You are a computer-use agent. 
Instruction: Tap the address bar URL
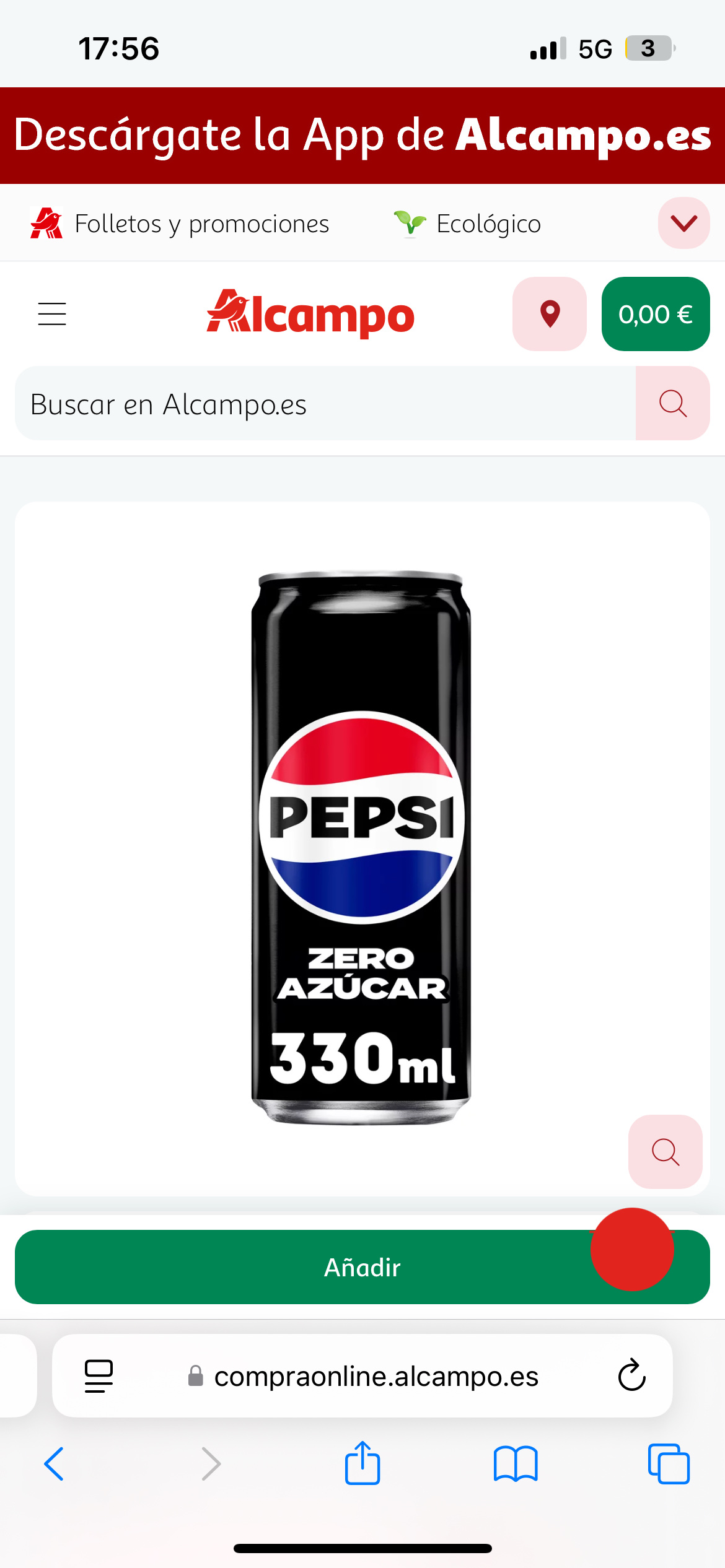(376, 1376)
